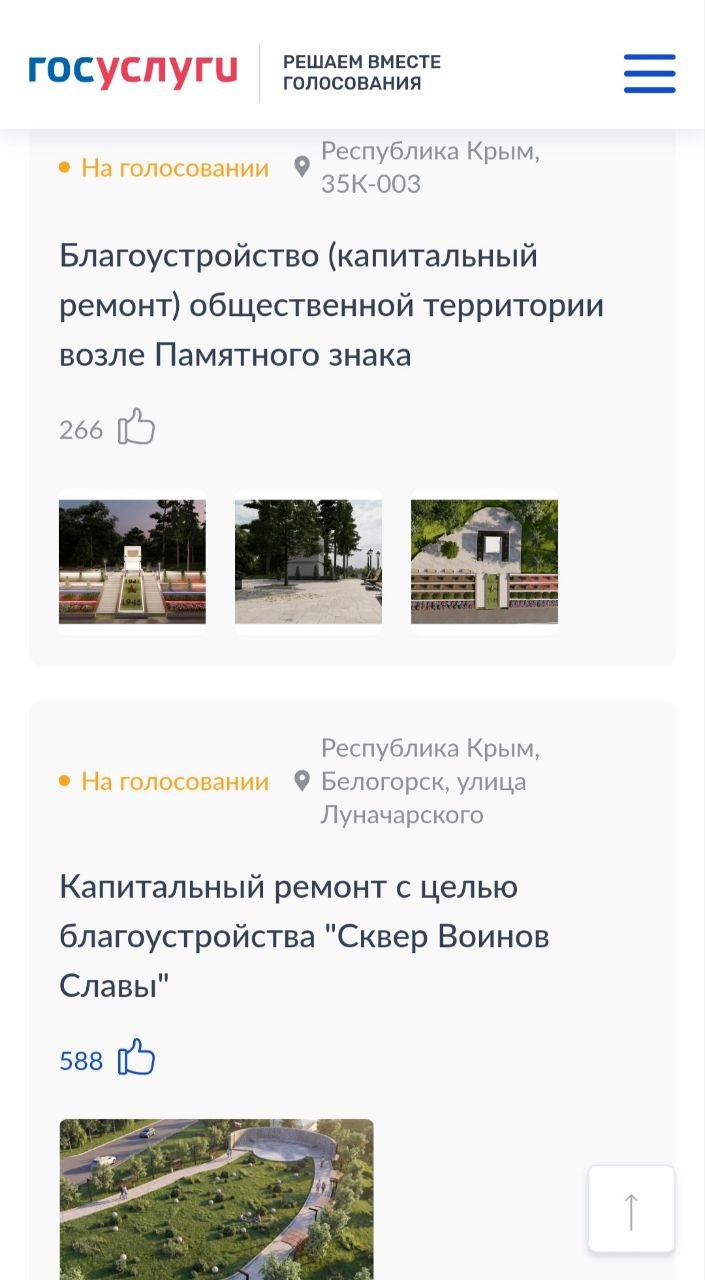Viewport: 705px width, 1280px height.
Task: Like the Памятного знака project
Action: tap(137, 428)
